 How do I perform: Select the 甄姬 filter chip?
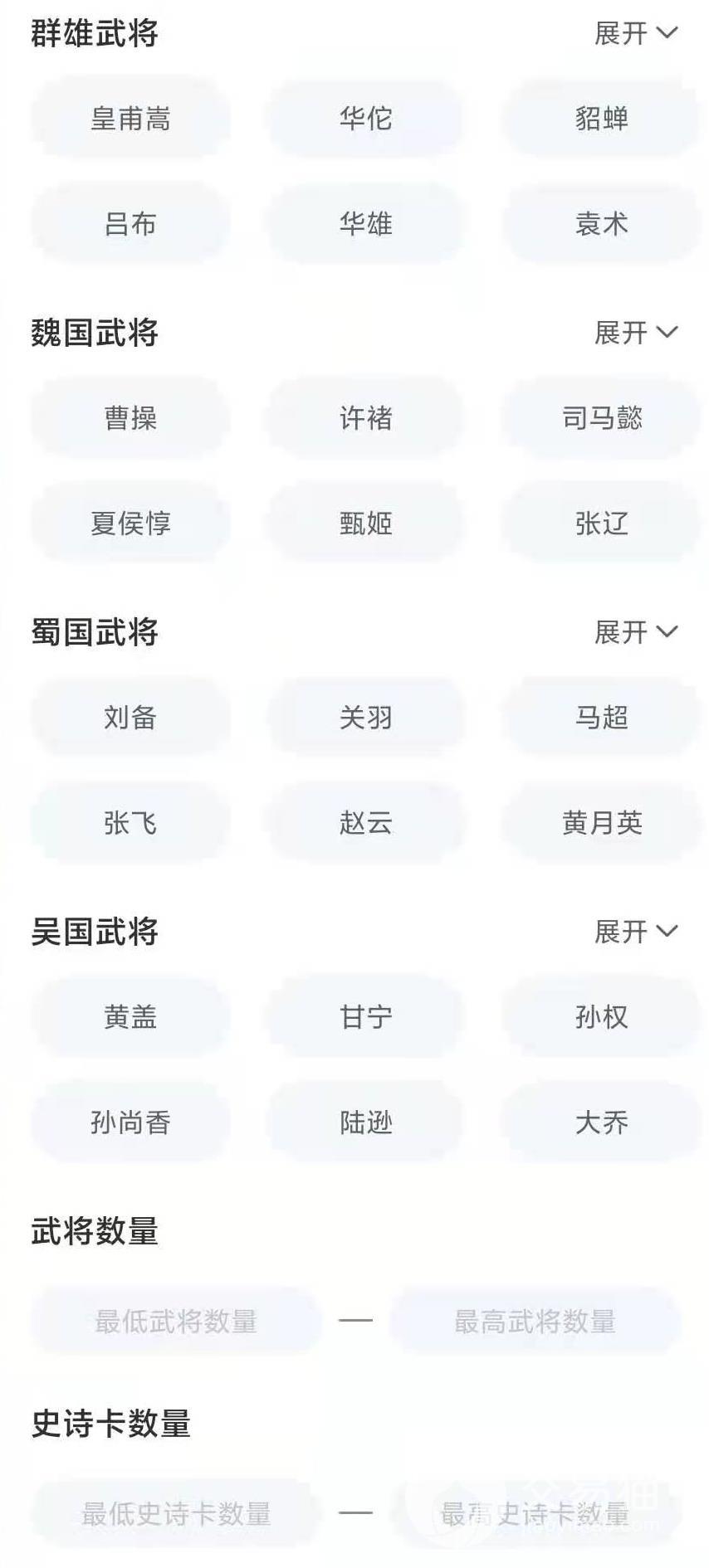tap(365, 523)
